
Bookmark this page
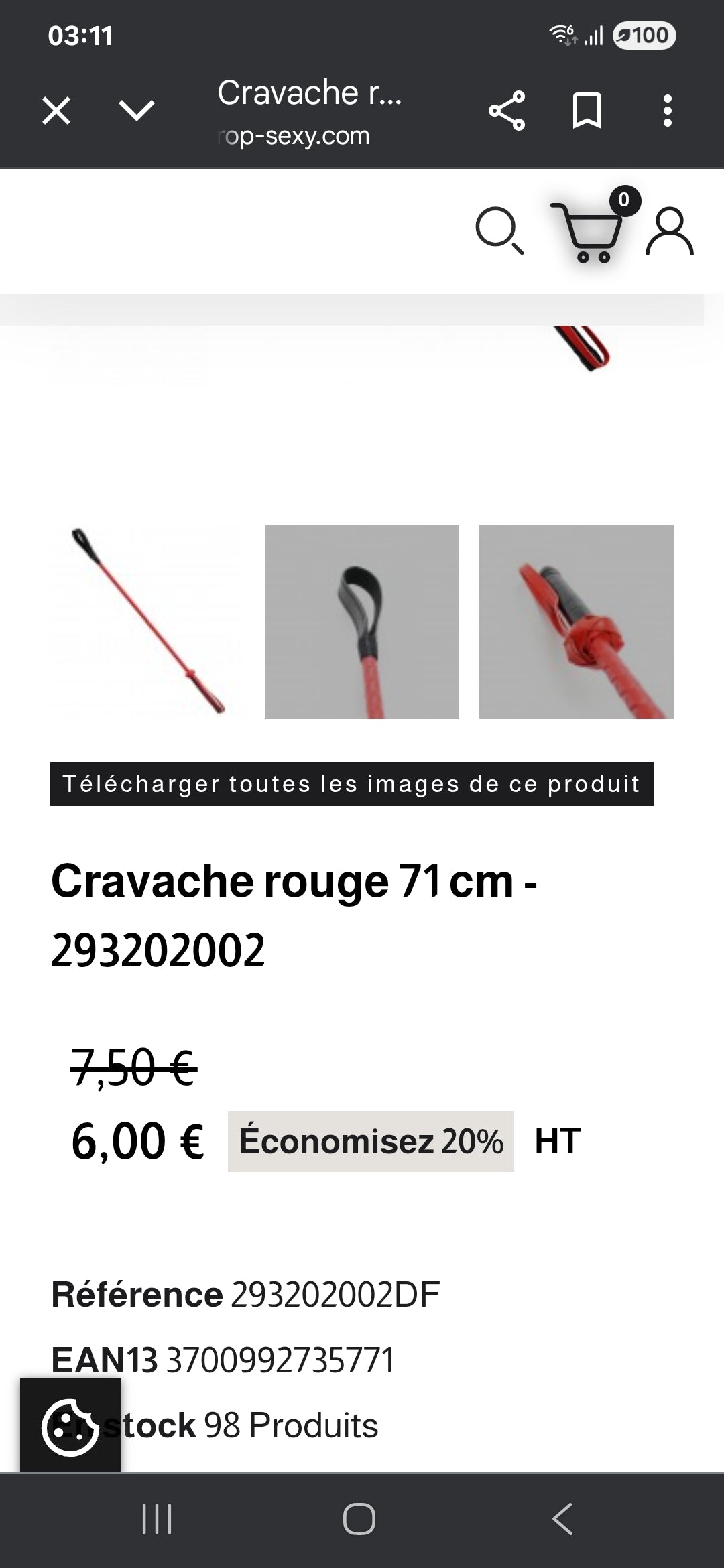click(x=587, y=111)
